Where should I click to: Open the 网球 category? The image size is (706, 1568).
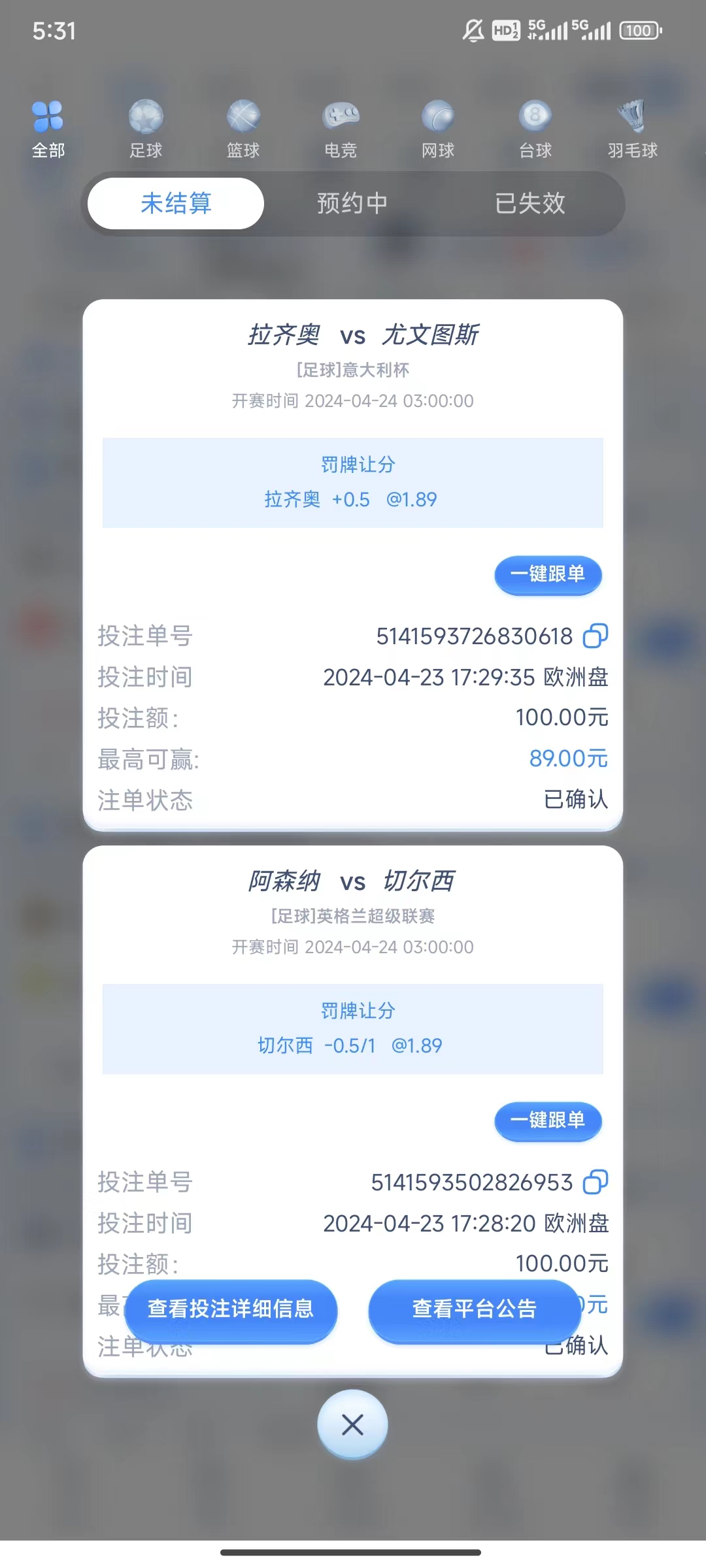click(438, 129)
